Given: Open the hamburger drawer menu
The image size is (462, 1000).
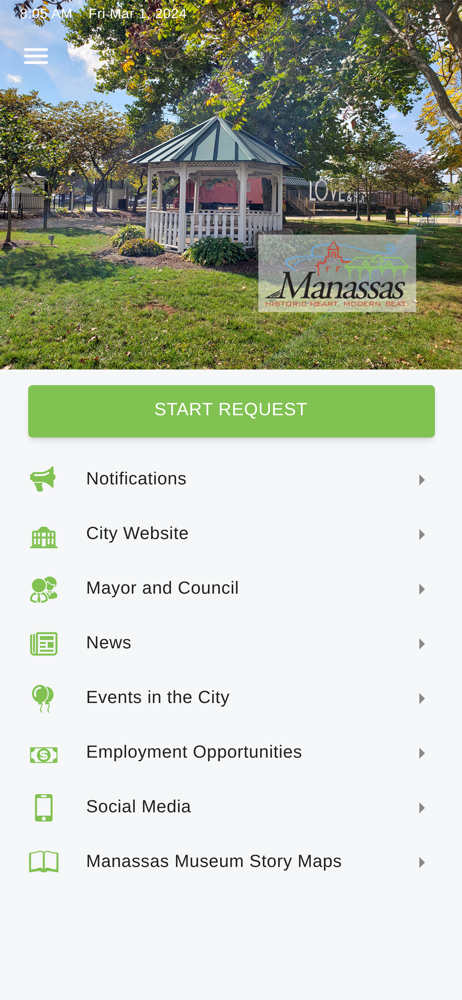Looking at the screenshot, I should coord(36,56).
